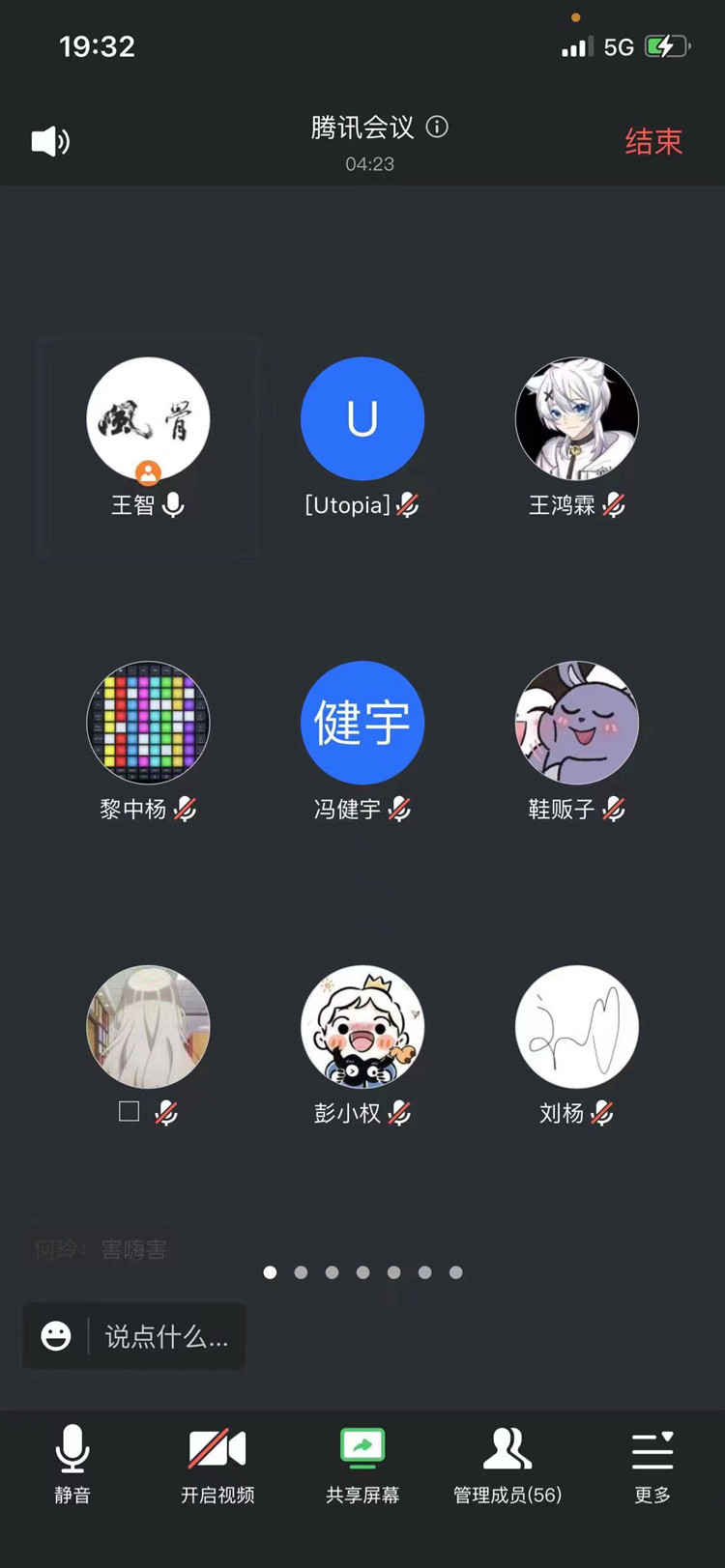Screen dimensions: 725x1568
Task: Tap 结束 to end the meeting
Action: pyautogui.click(x=653, y=140)
